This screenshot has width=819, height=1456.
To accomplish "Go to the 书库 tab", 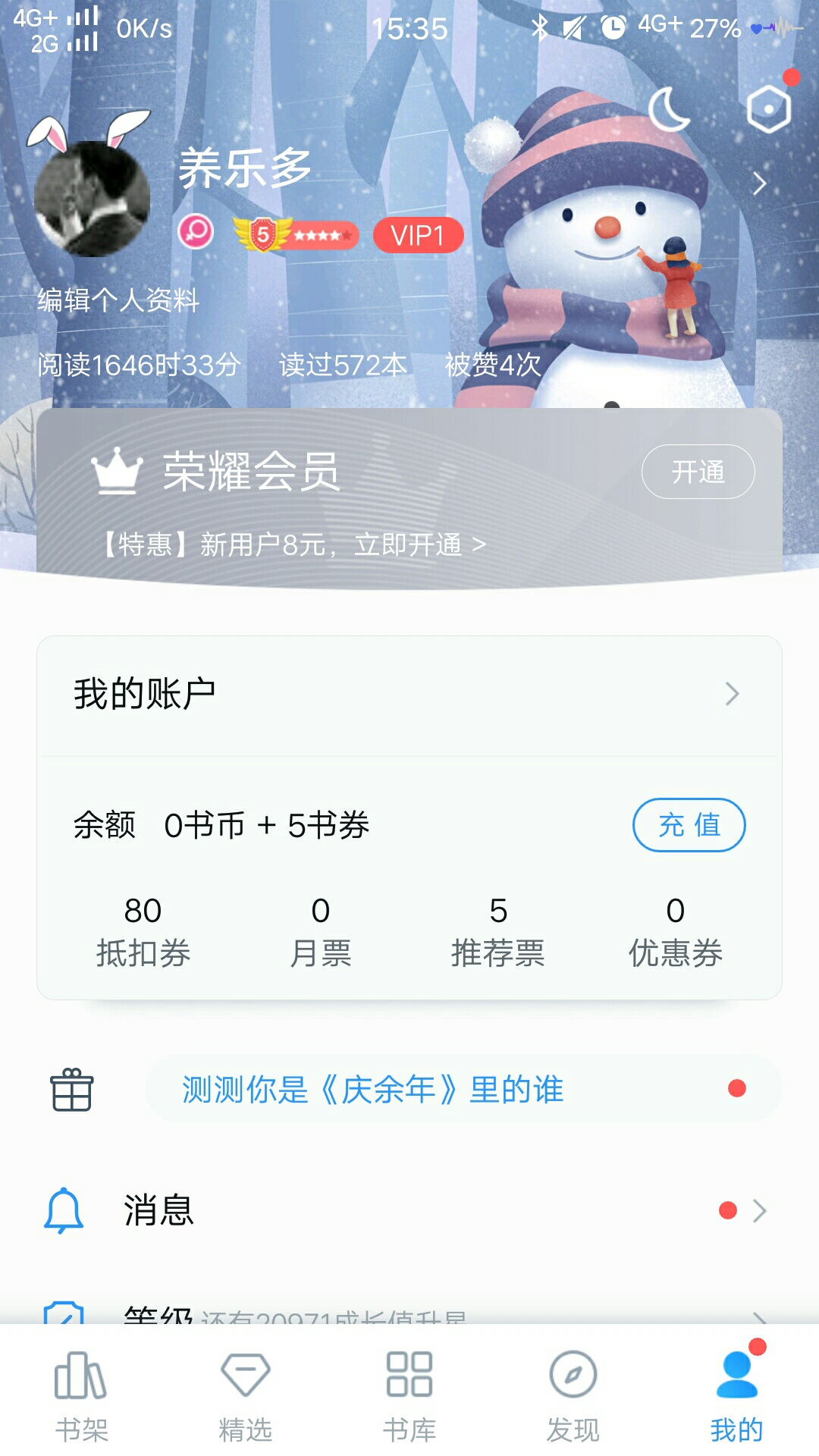I will point(409,1397).
